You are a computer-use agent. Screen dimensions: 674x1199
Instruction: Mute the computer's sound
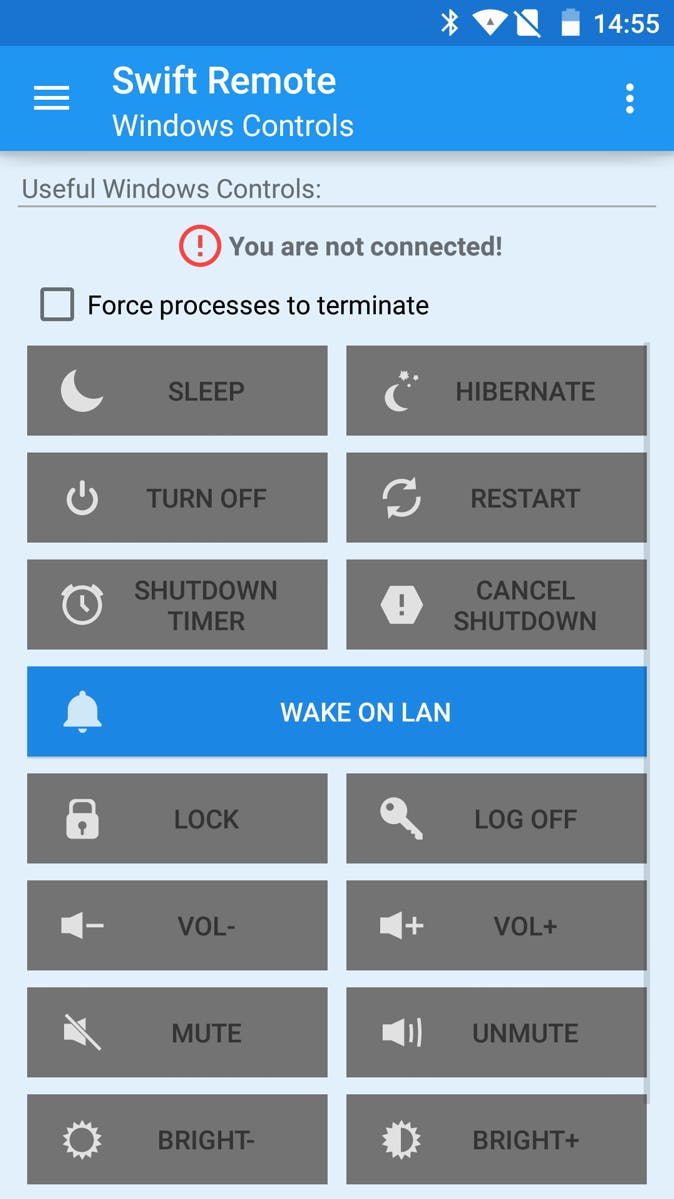pos(177,1033)
